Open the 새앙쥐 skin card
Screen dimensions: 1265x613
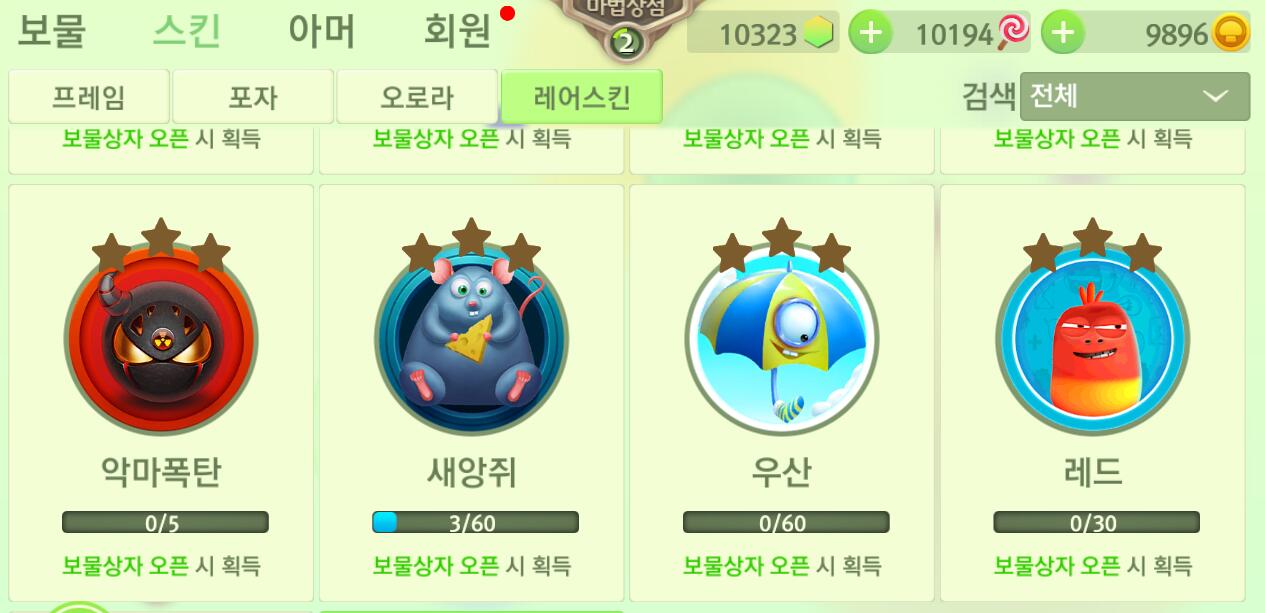coord(471,390)
